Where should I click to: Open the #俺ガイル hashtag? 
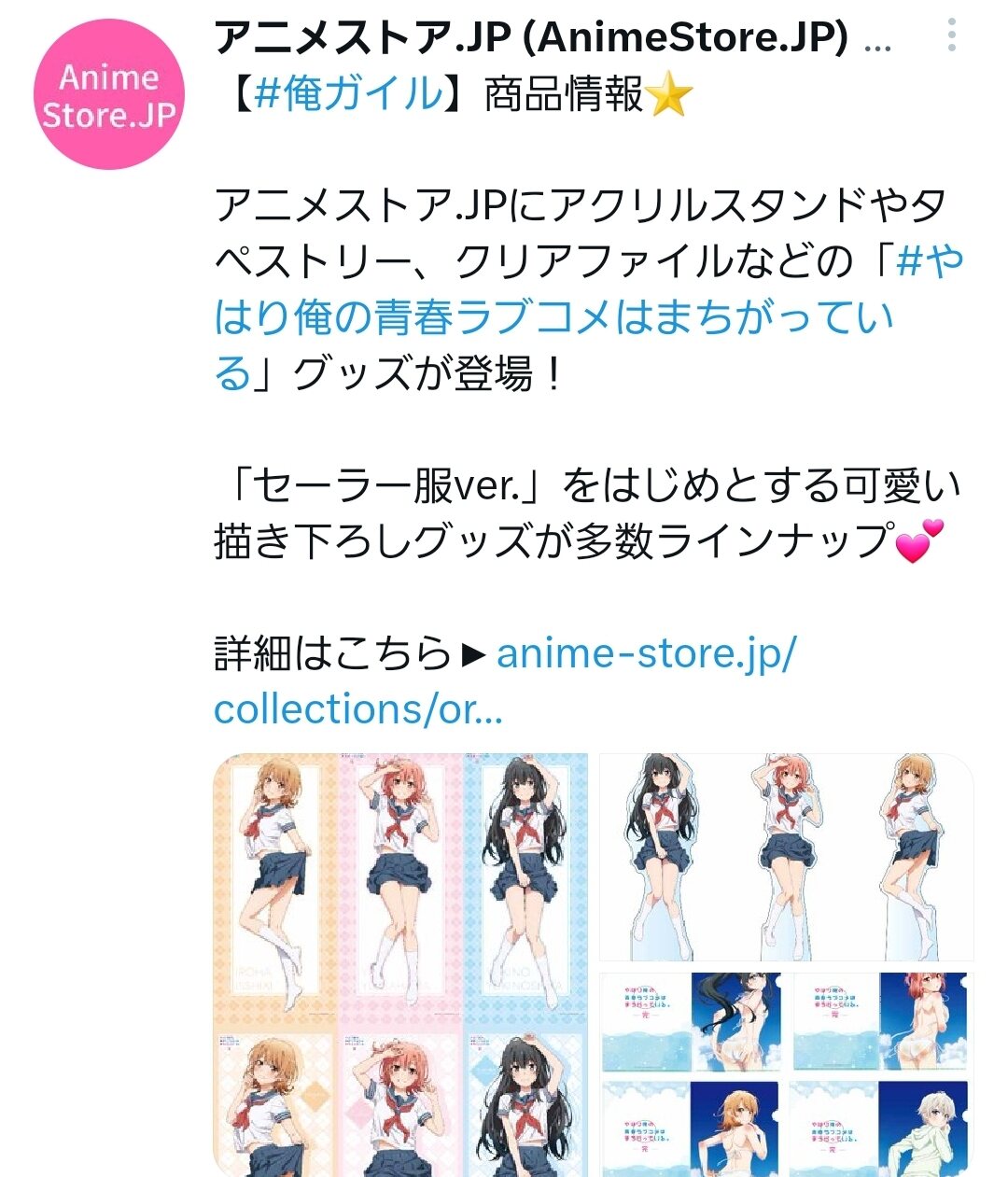(x=348, y=93)
